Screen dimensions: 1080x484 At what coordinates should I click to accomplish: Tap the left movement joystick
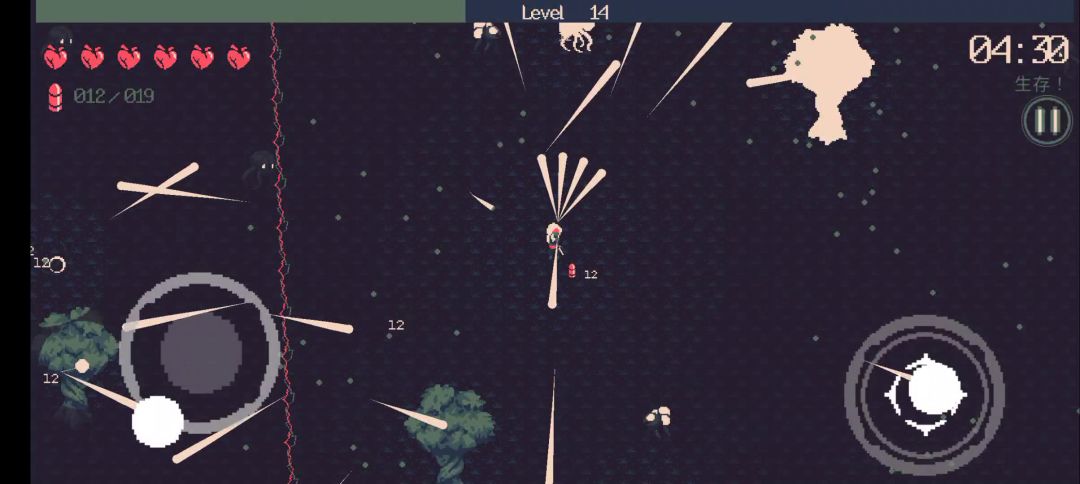tap(201, 353)
